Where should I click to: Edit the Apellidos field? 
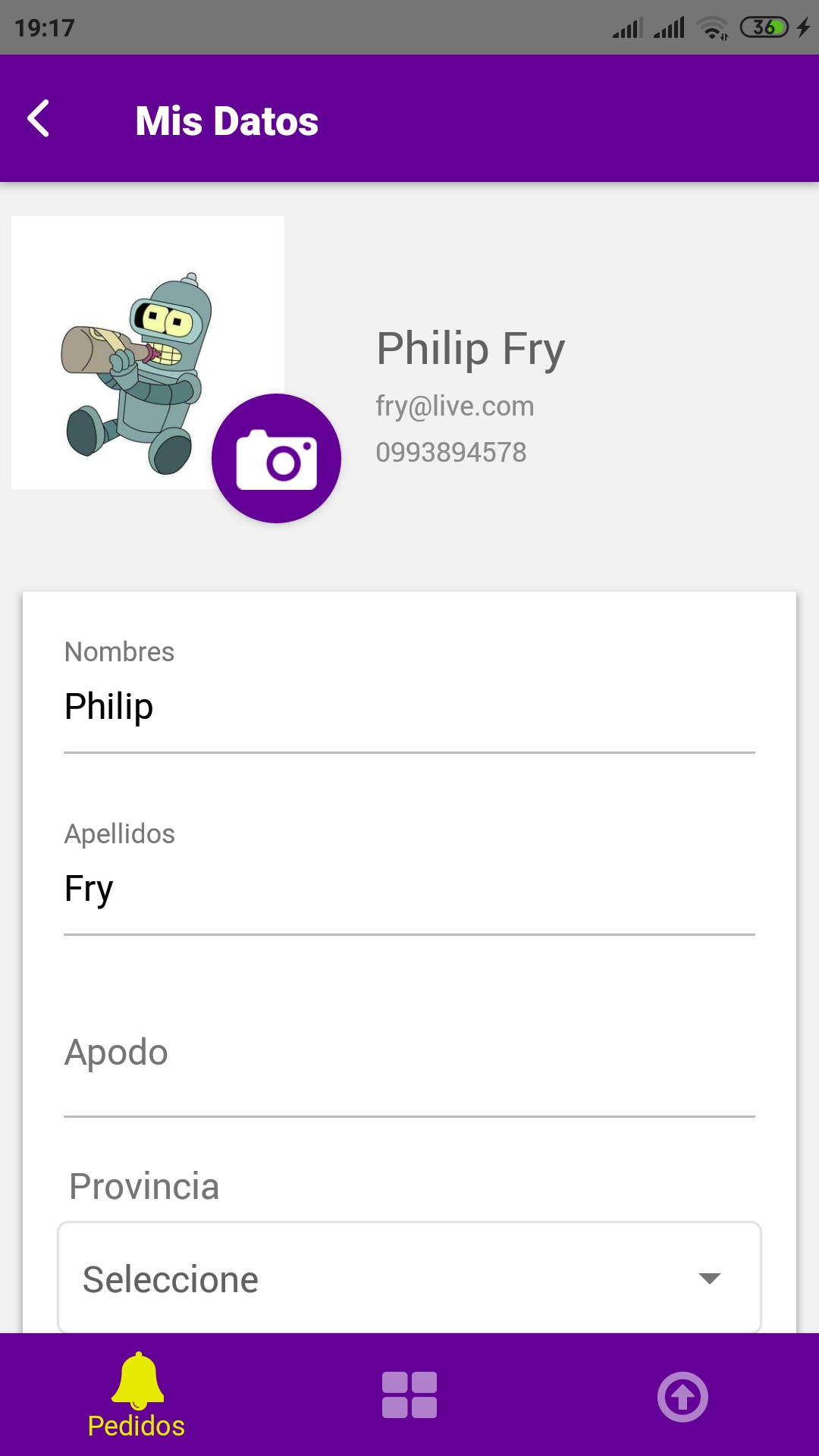(x=409, y=889)
